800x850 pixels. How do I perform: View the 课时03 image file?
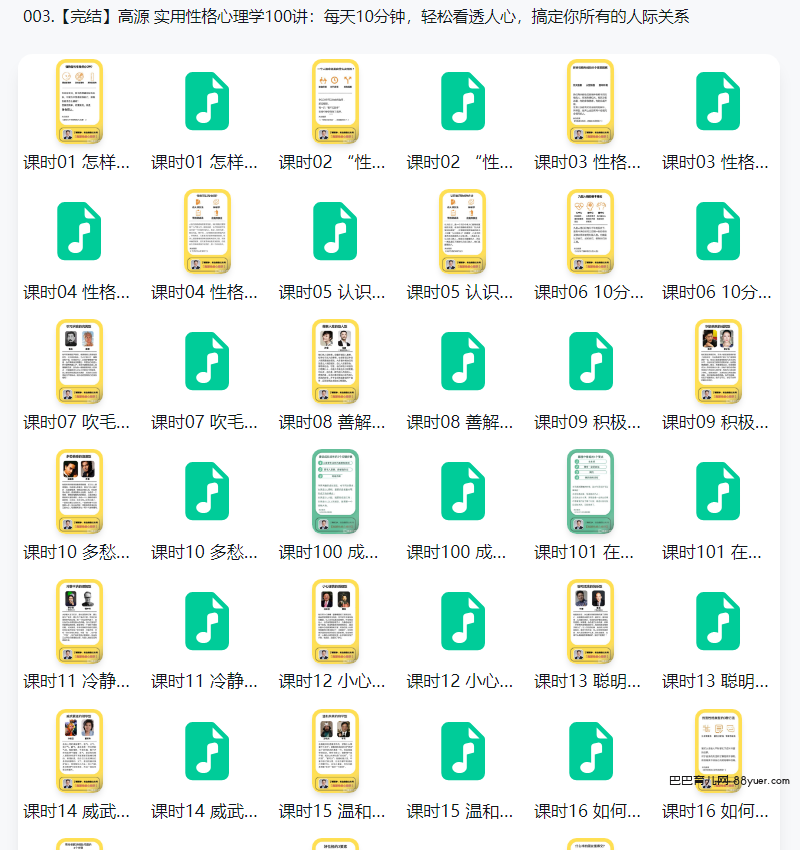590,102
